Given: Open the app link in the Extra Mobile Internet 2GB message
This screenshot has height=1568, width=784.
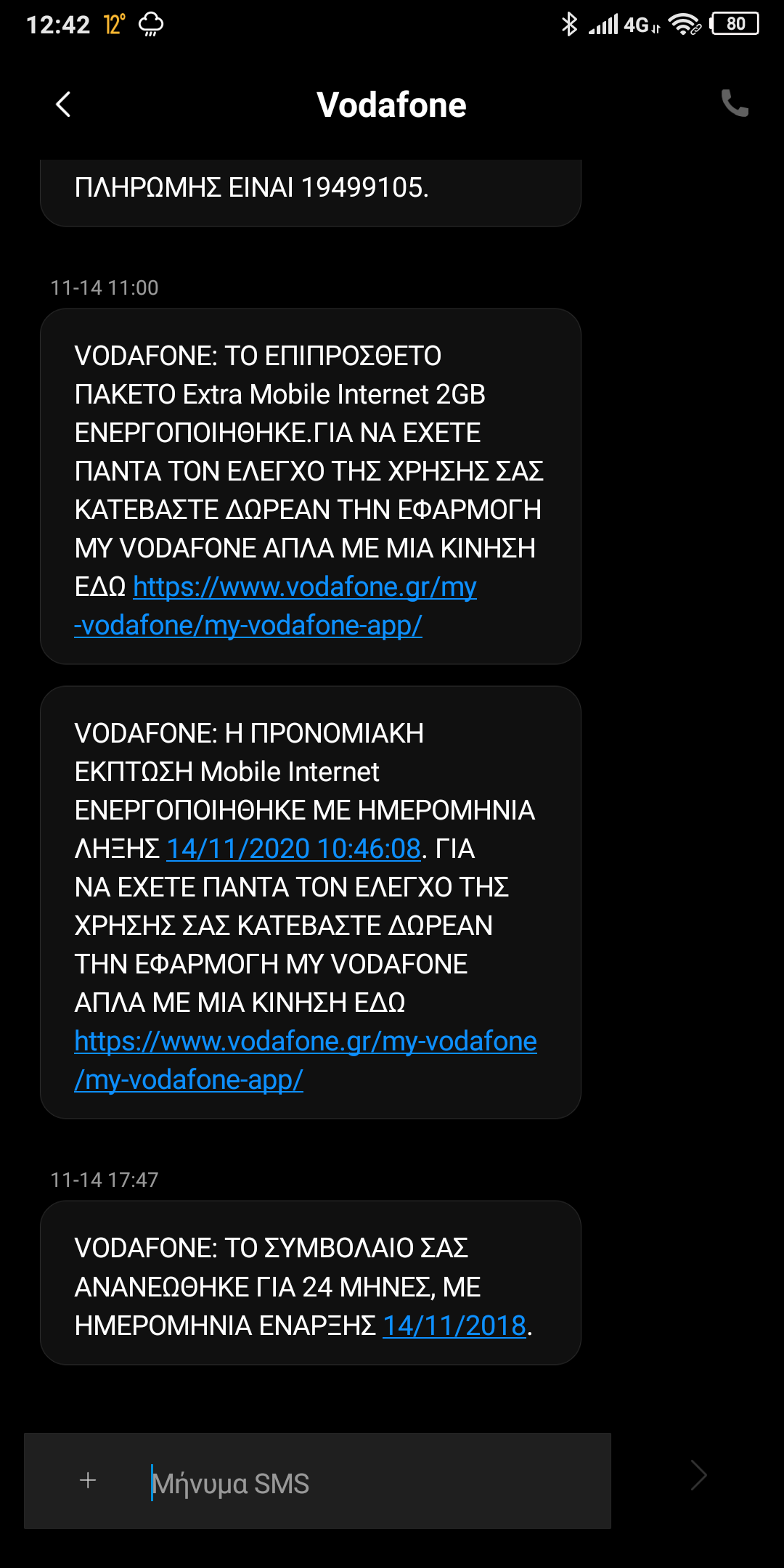Looking at the screenshot, I should [x=305, y=587].
